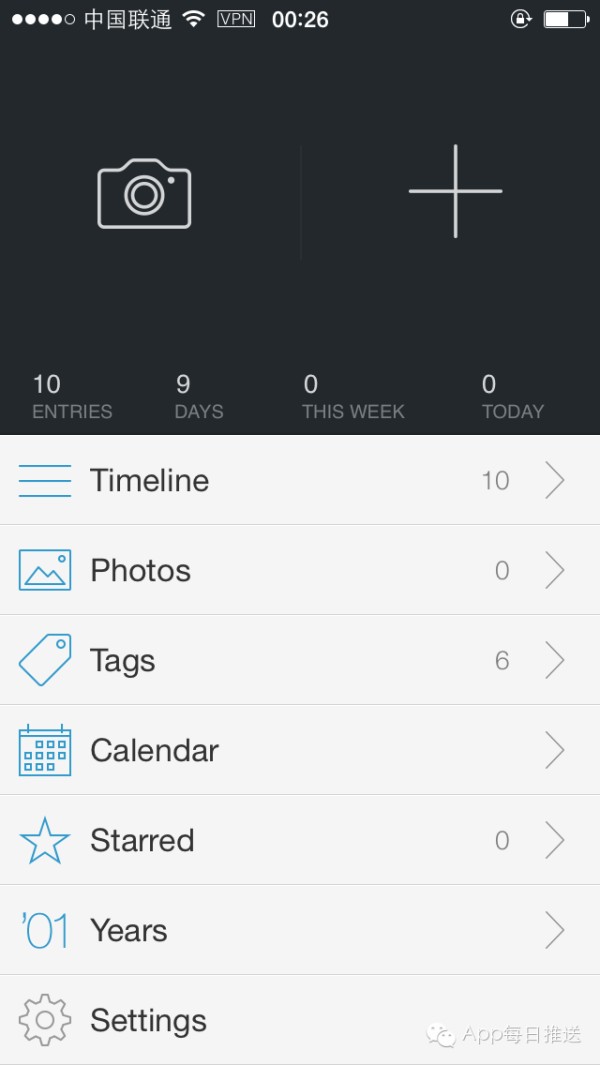Open the Photos section
The image size is (600, 1065).
[300, 570]
